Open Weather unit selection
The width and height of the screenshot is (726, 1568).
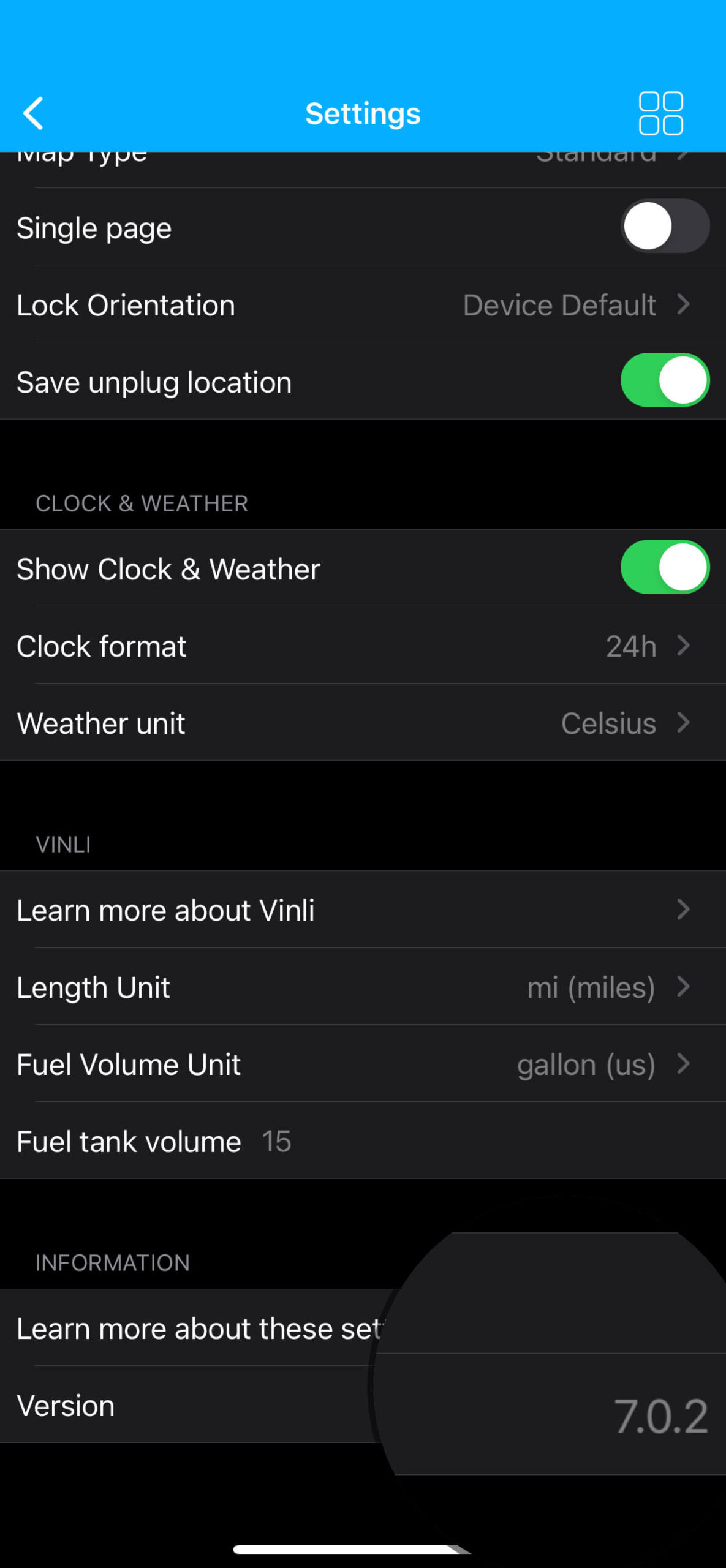tap(363, 723)
